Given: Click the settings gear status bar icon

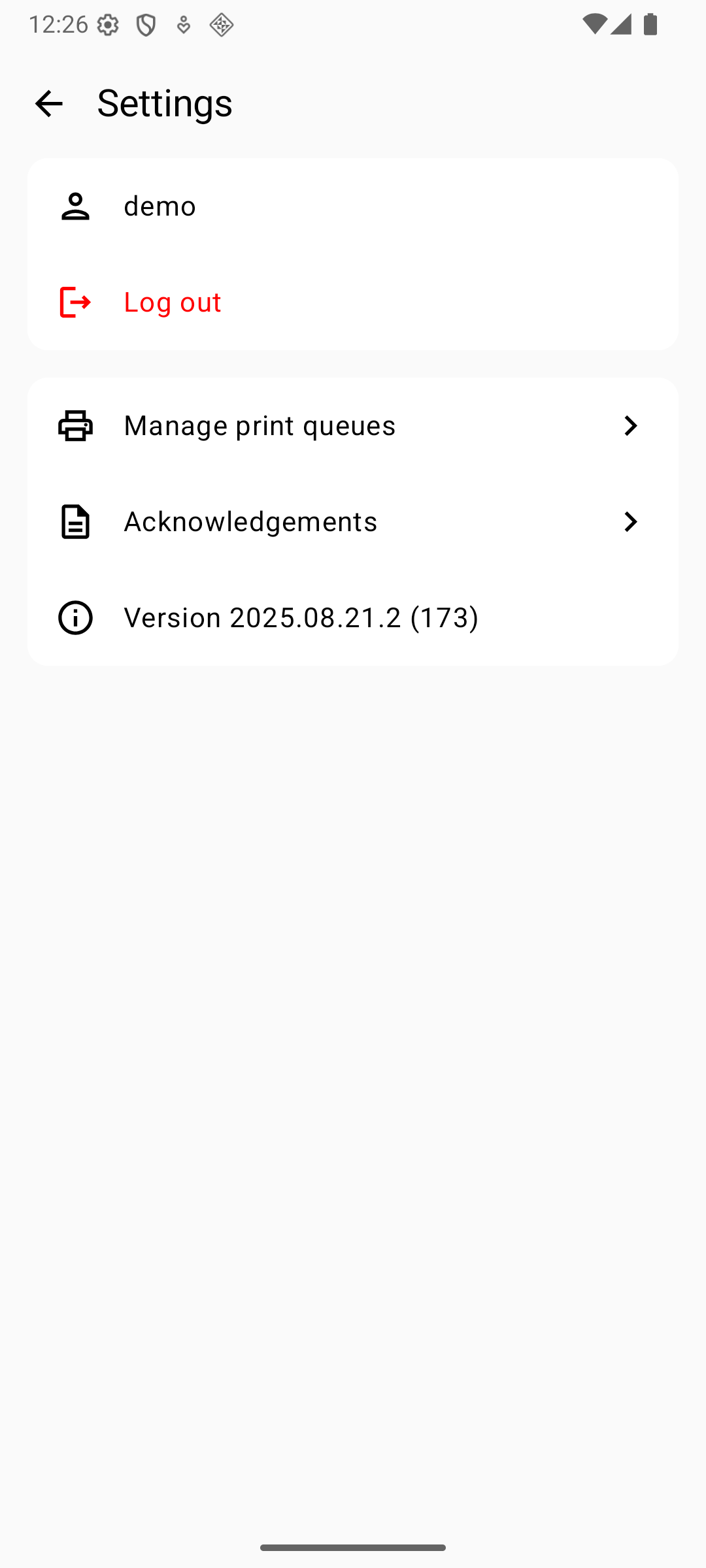Looking at the screenshot, I should coord(106,24).
